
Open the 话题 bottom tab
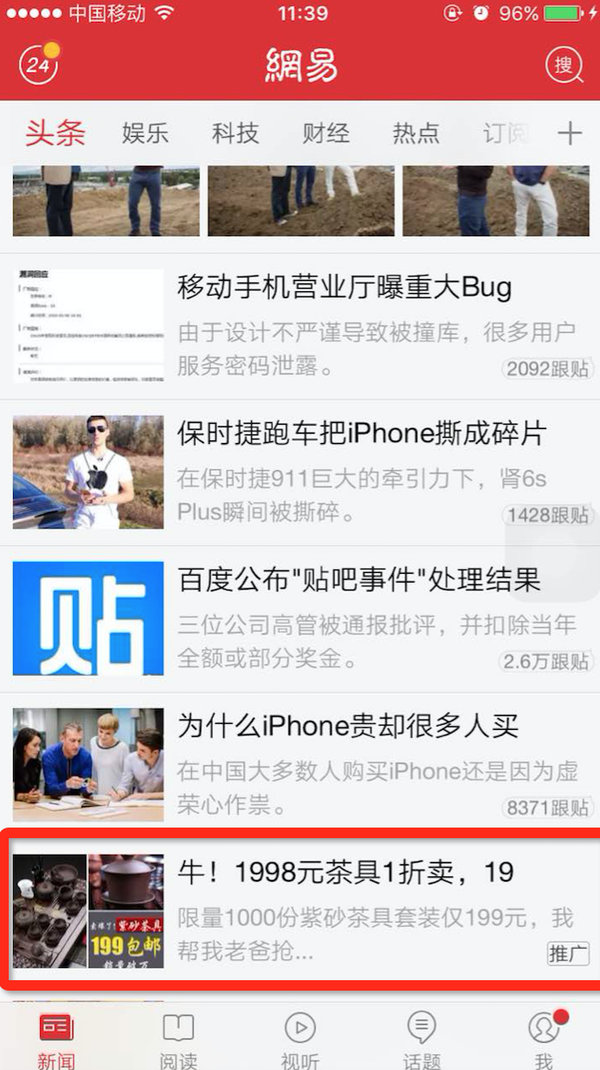[x=421, y=1040]
